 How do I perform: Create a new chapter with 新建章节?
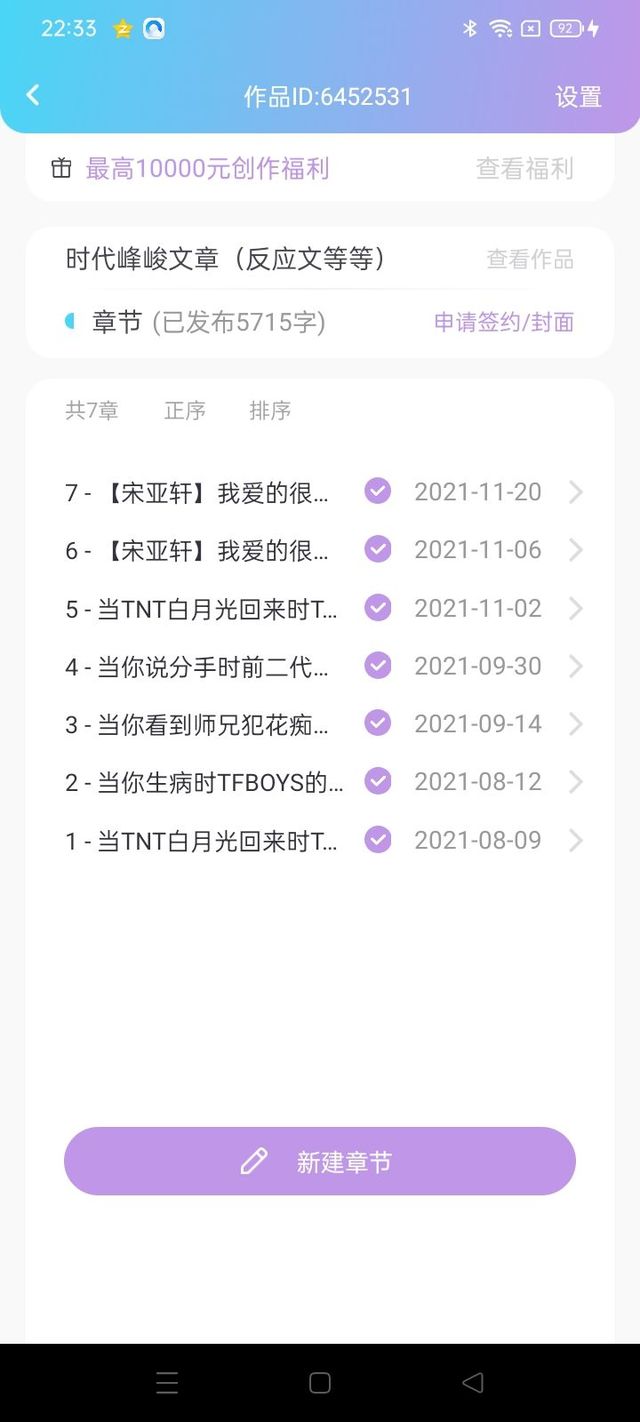(320, 1161)
